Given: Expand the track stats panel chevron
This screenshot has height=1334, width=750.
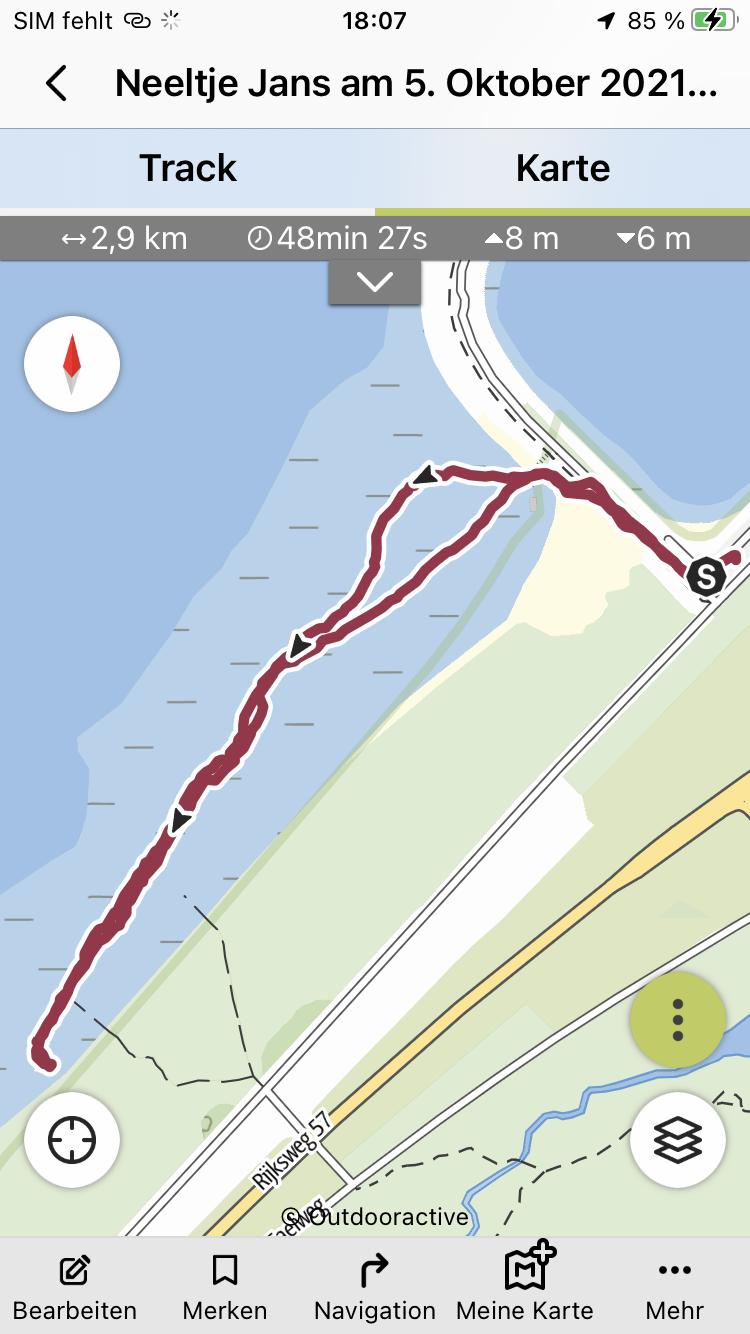Looking at the screenshot, I should point(375,283).
